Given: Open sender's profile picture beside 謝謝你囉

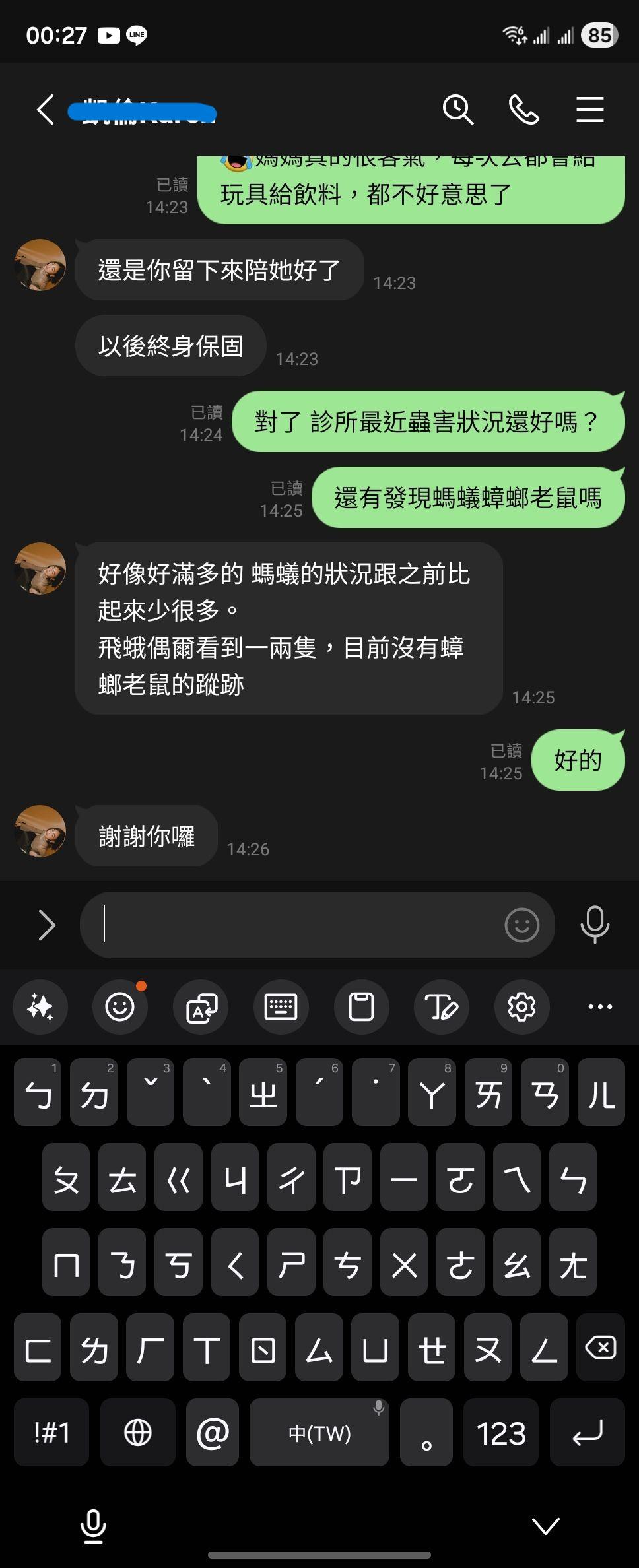Looking at the screenshot, I should (x=40, y=832).
